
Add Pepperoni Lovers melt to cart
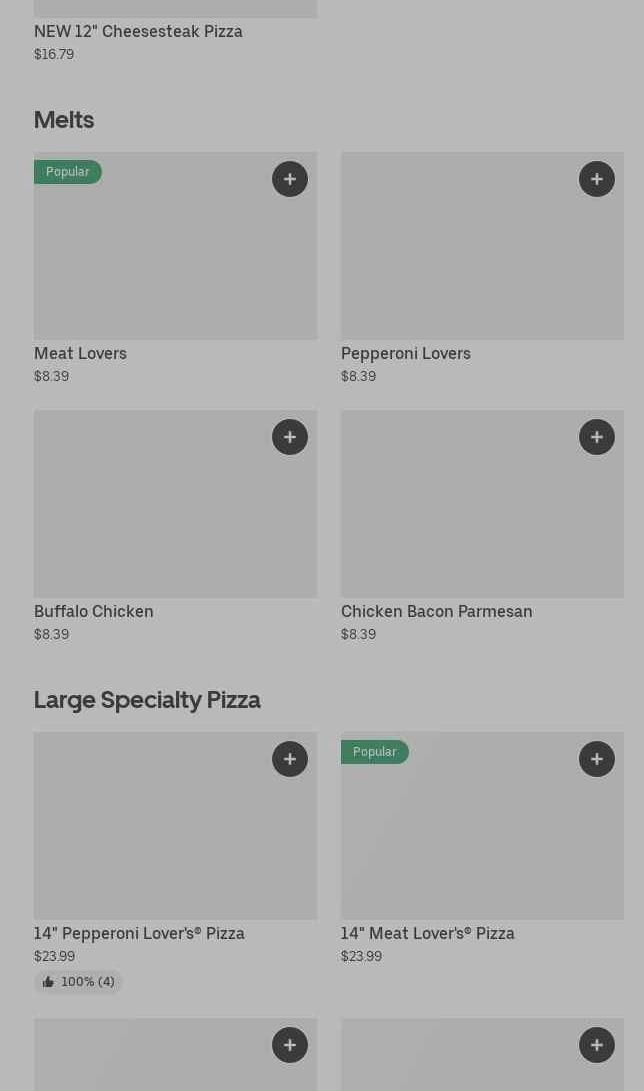597,179
